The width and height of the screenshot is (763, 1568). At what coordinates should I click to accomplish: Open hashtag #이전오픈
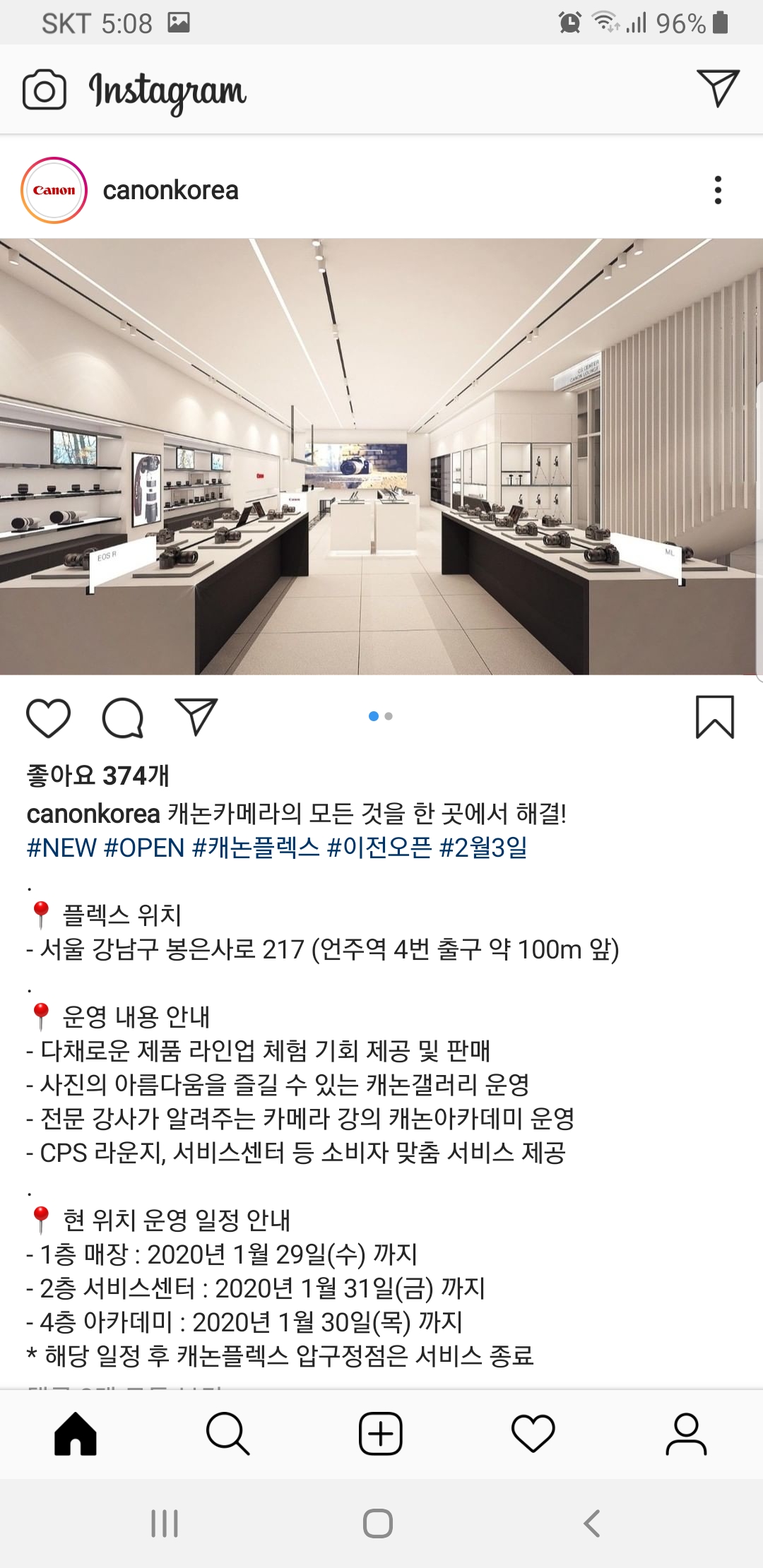(x=379, y=848)
